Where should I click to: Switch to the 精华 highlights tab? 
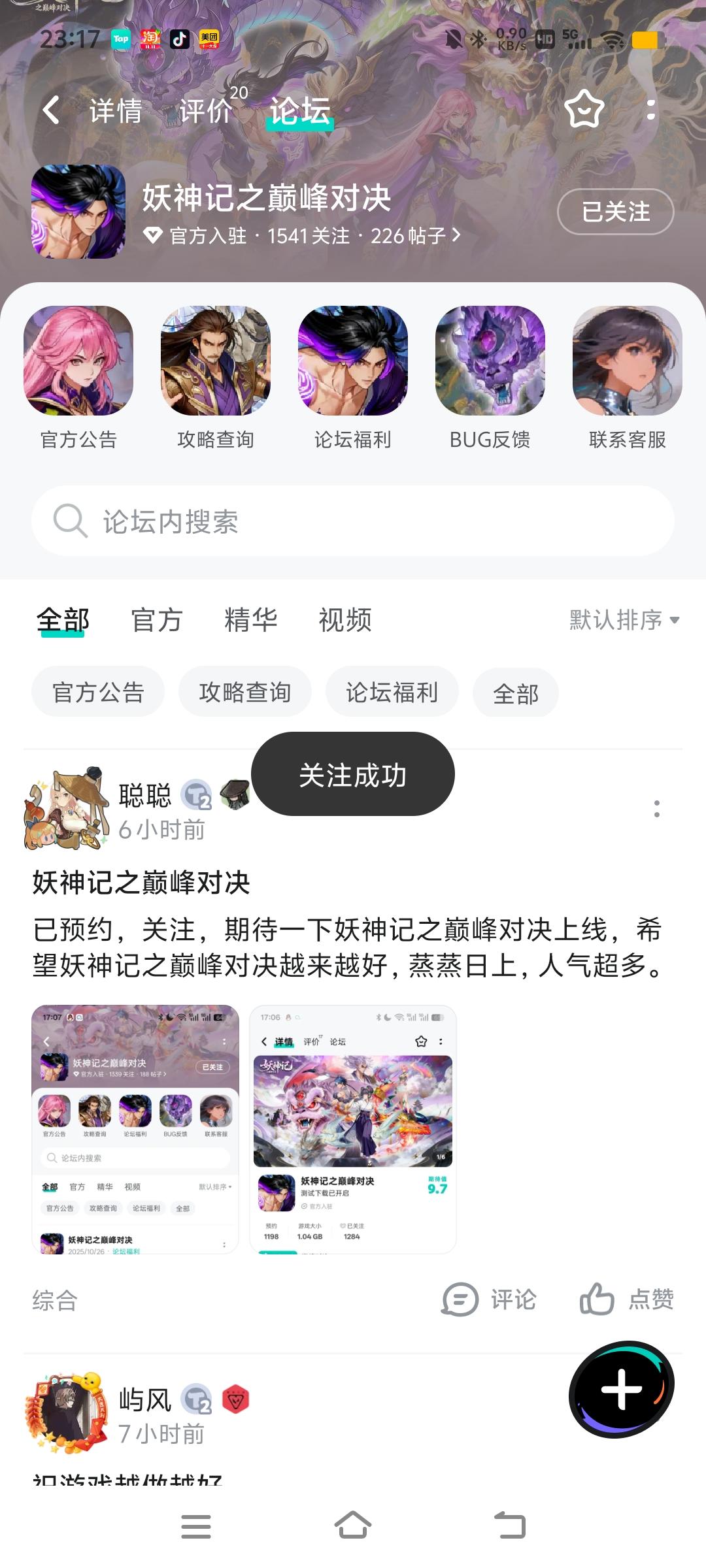252,620
